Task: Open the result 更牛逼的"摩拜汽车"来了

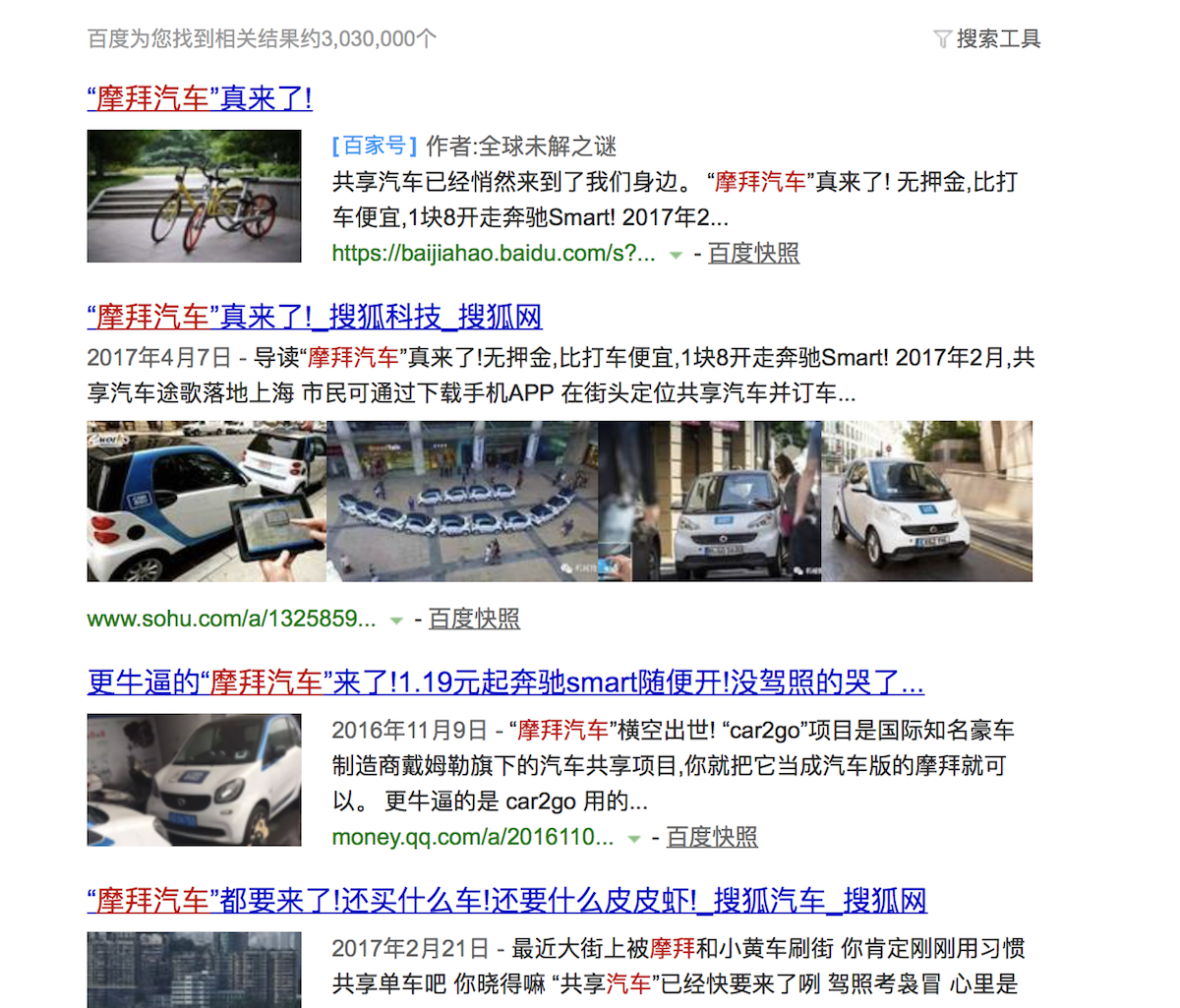Action: coord(504,682)
